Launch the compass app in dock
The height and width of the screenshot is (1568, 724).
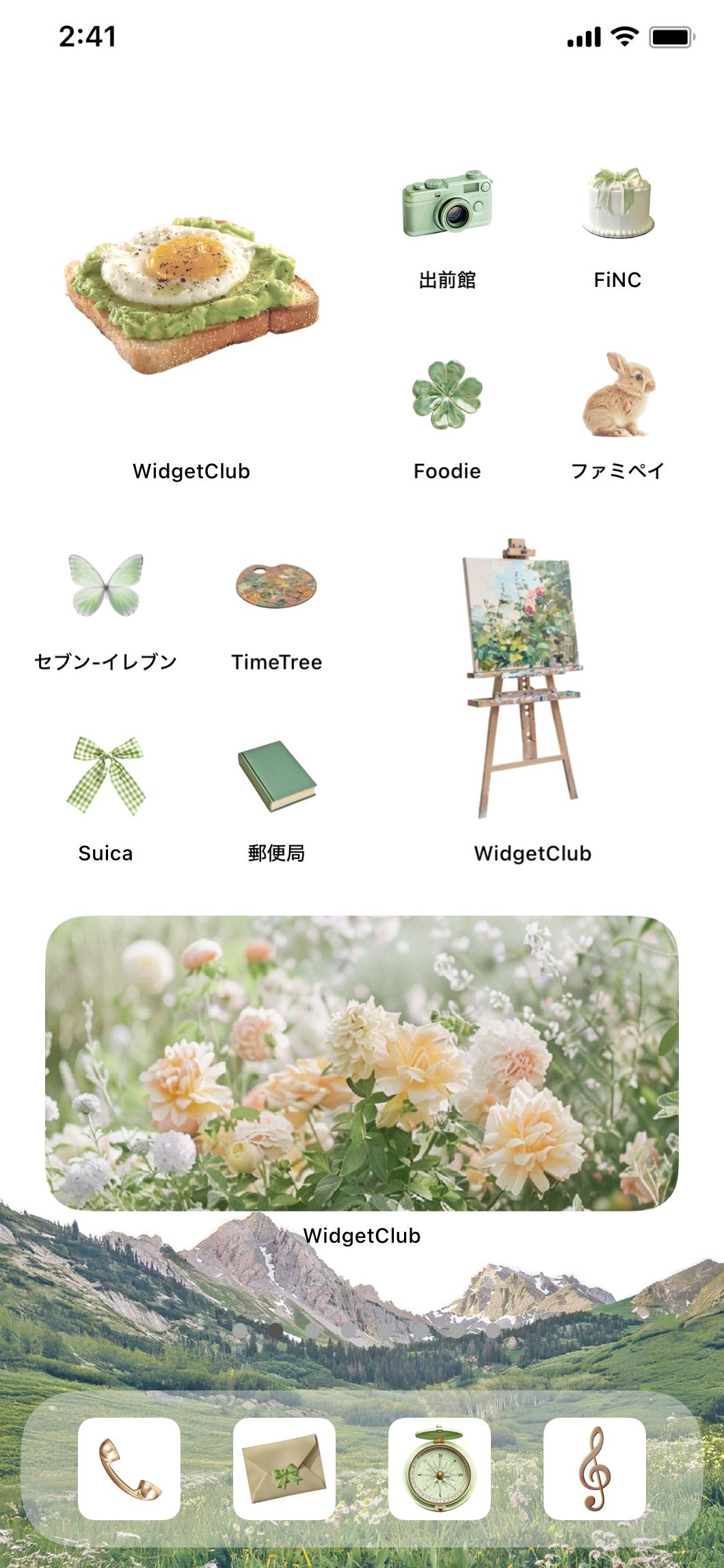pyautogui.click(x=440, y=1468)
